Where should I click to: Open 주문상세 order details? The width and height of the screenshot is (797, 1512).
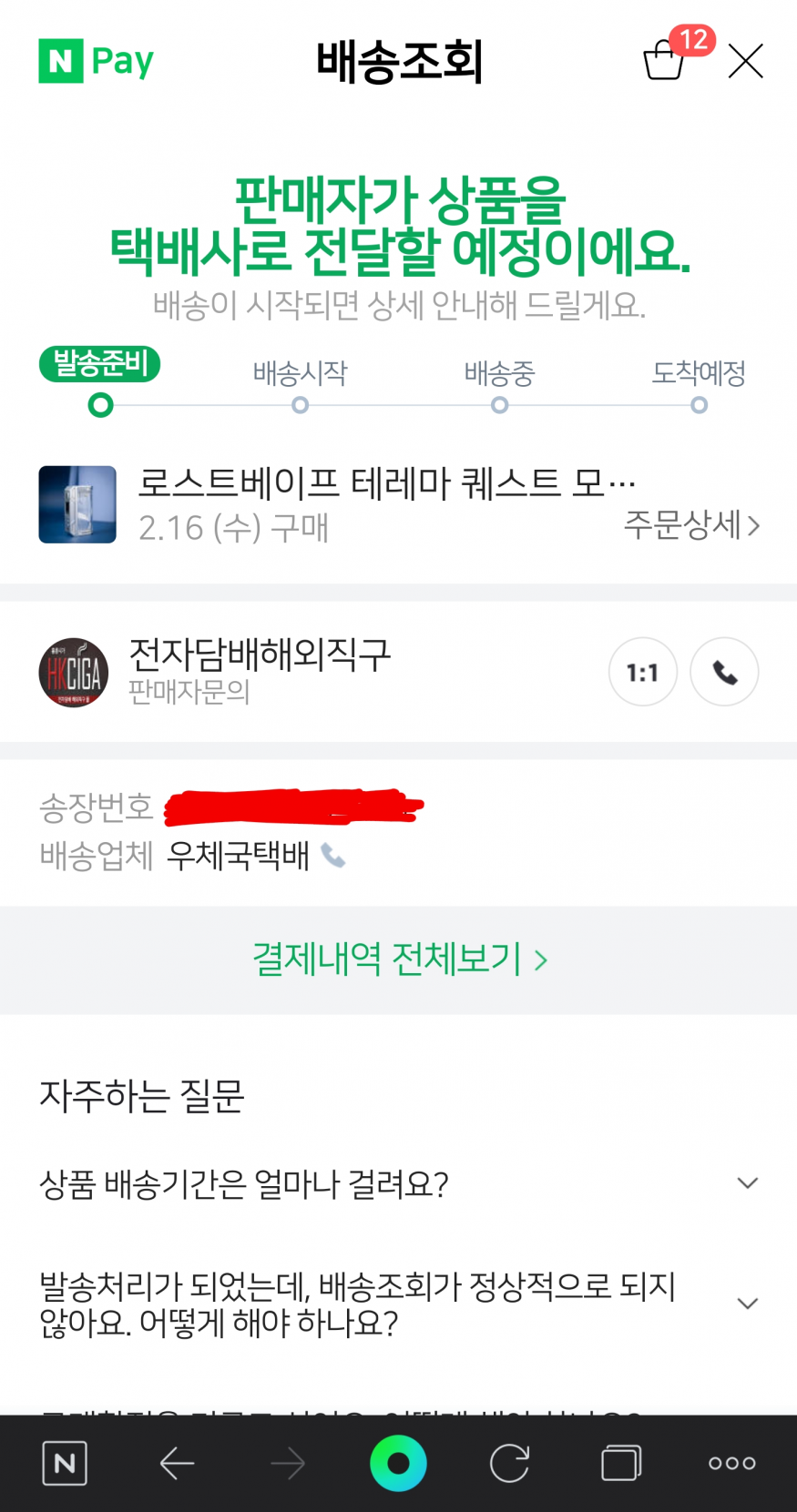click(x=690, y=525)
